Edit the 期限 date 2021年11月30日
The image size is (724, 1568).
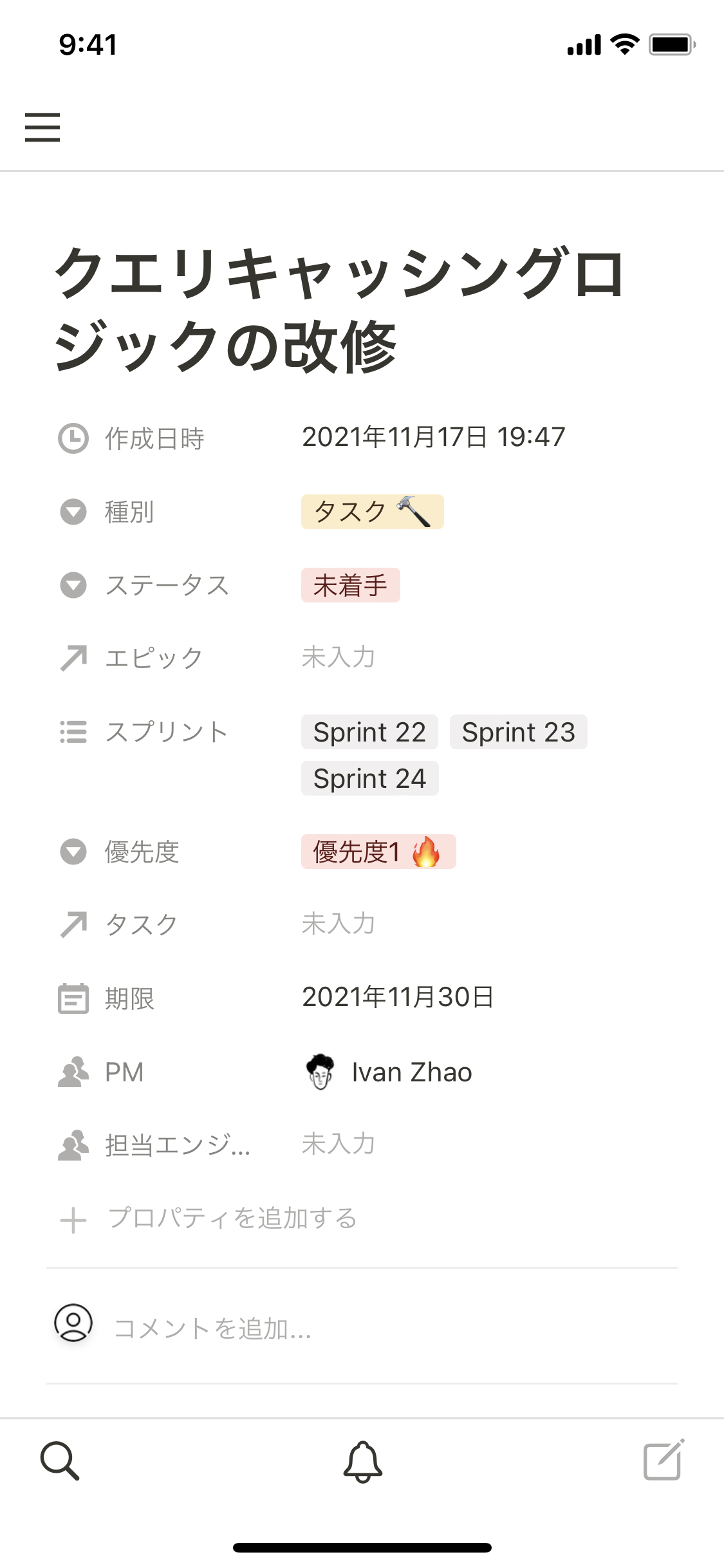pos(398,997)
